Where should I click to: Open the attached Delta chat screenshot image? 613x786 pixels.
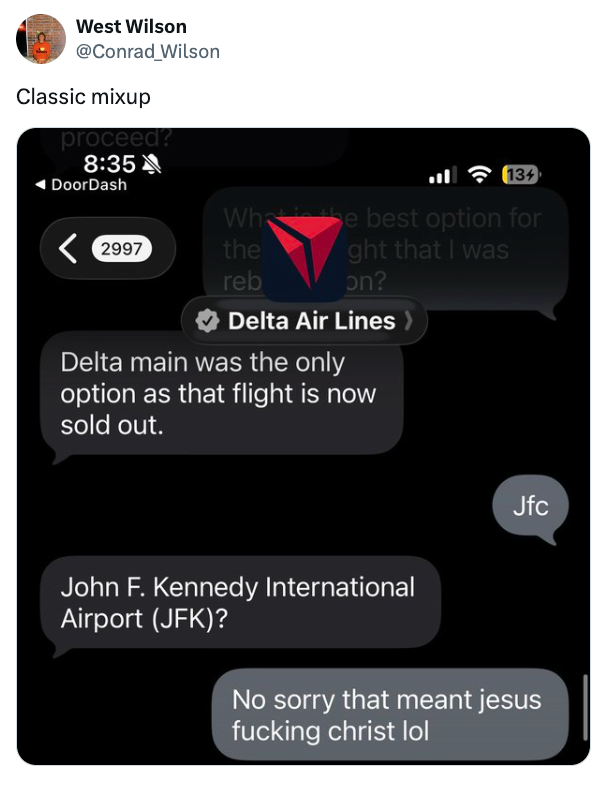point(303,446)
